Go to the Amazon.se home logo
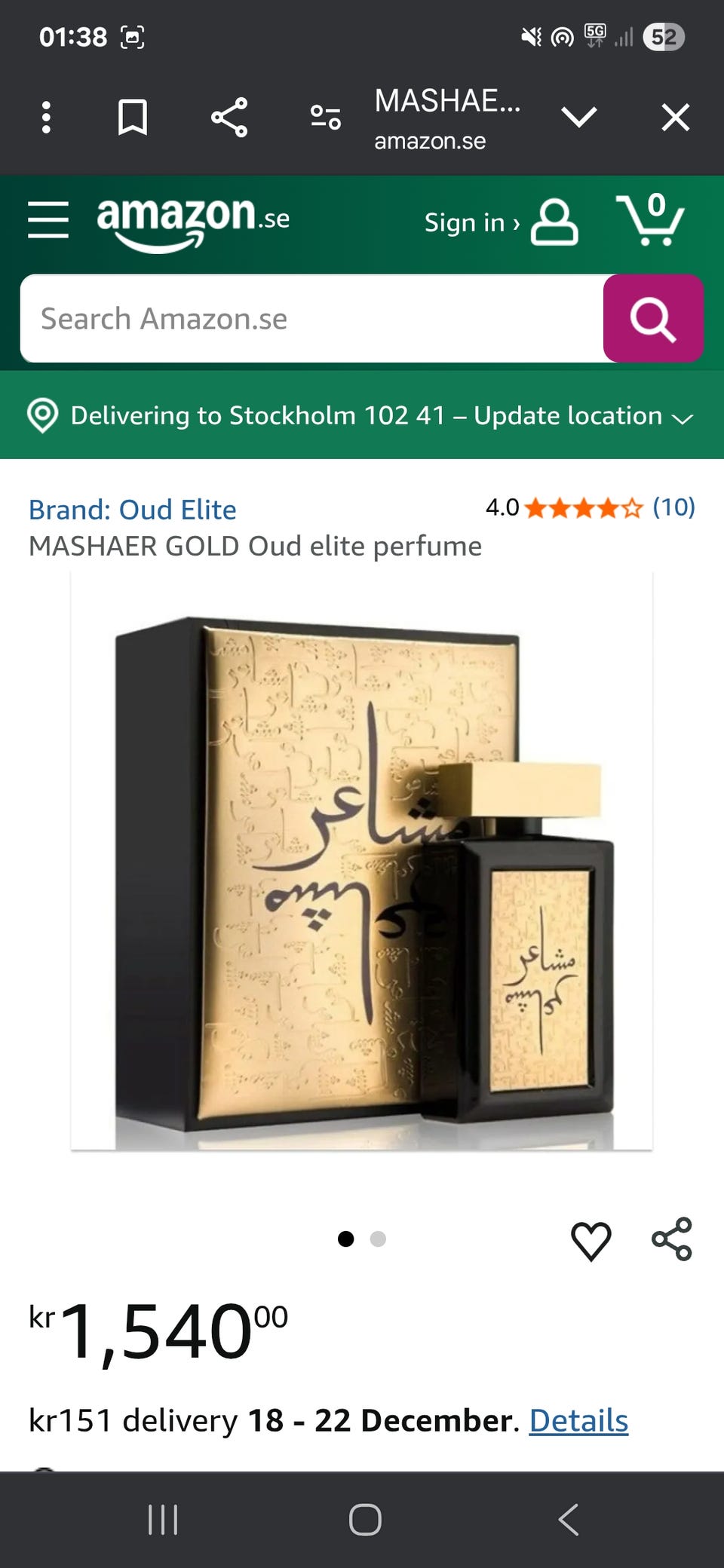 point(193,220)
